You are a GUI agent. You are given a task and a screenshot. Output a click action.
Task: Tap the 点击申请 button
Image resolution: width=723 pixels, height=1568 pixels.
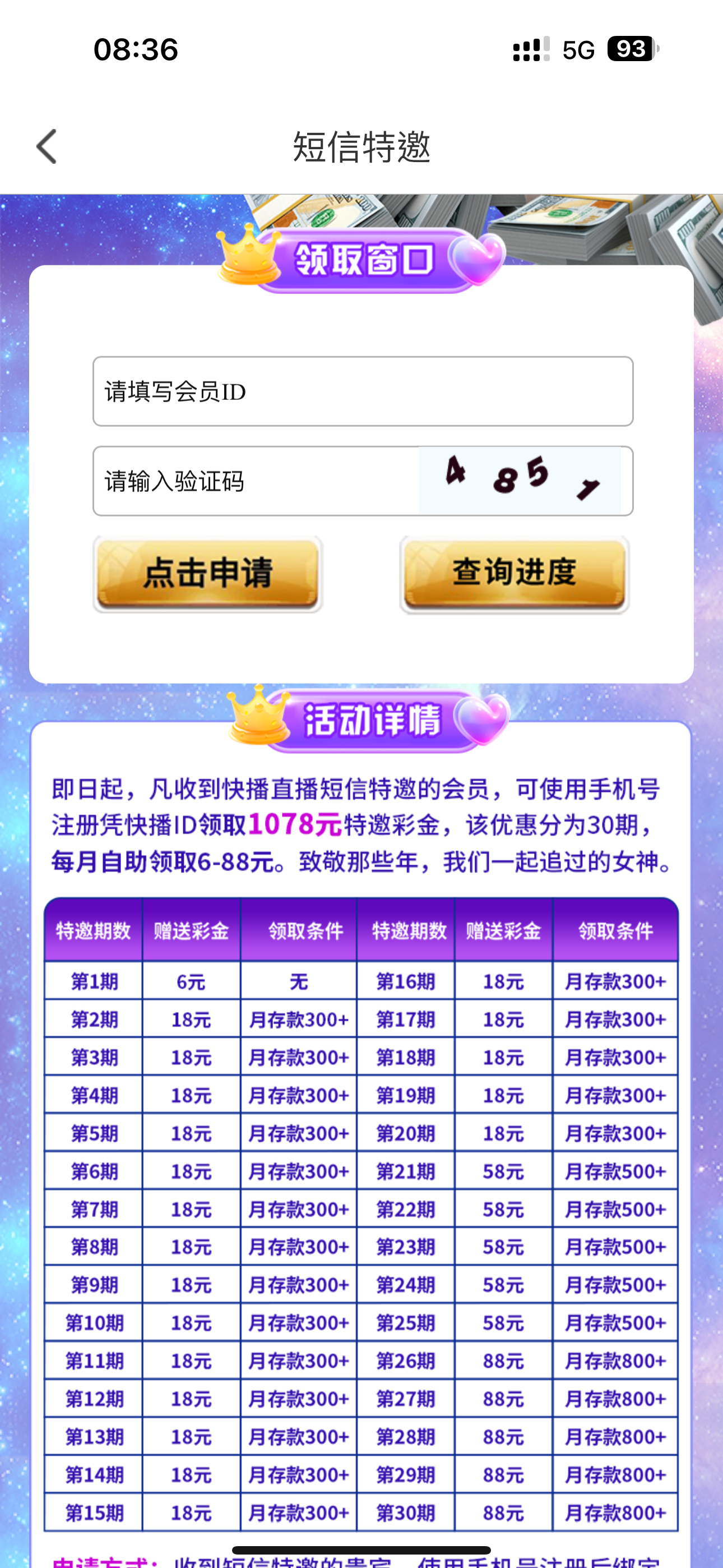coord(207,574)
